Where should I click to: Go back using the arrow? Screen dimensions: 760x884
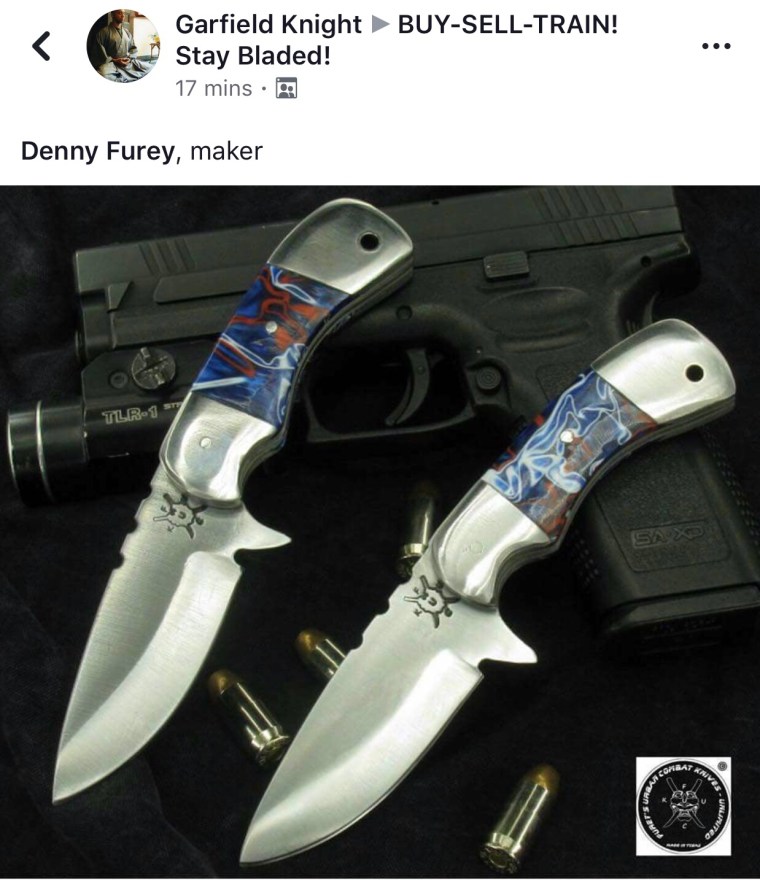pos(41,46)
